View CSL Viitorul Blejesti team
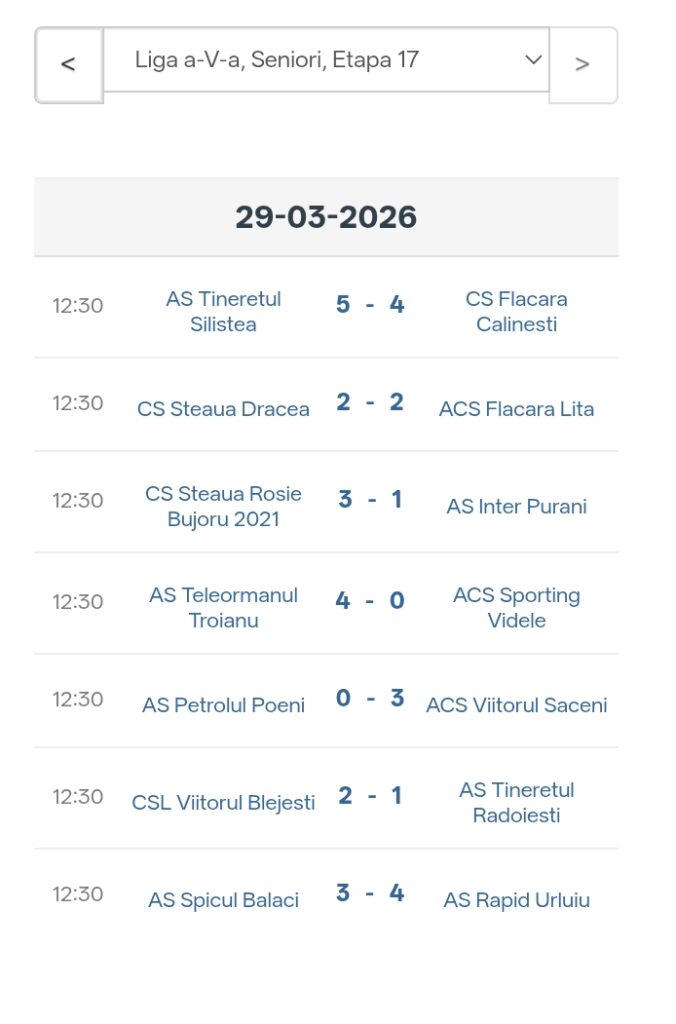 pos(223,802)
